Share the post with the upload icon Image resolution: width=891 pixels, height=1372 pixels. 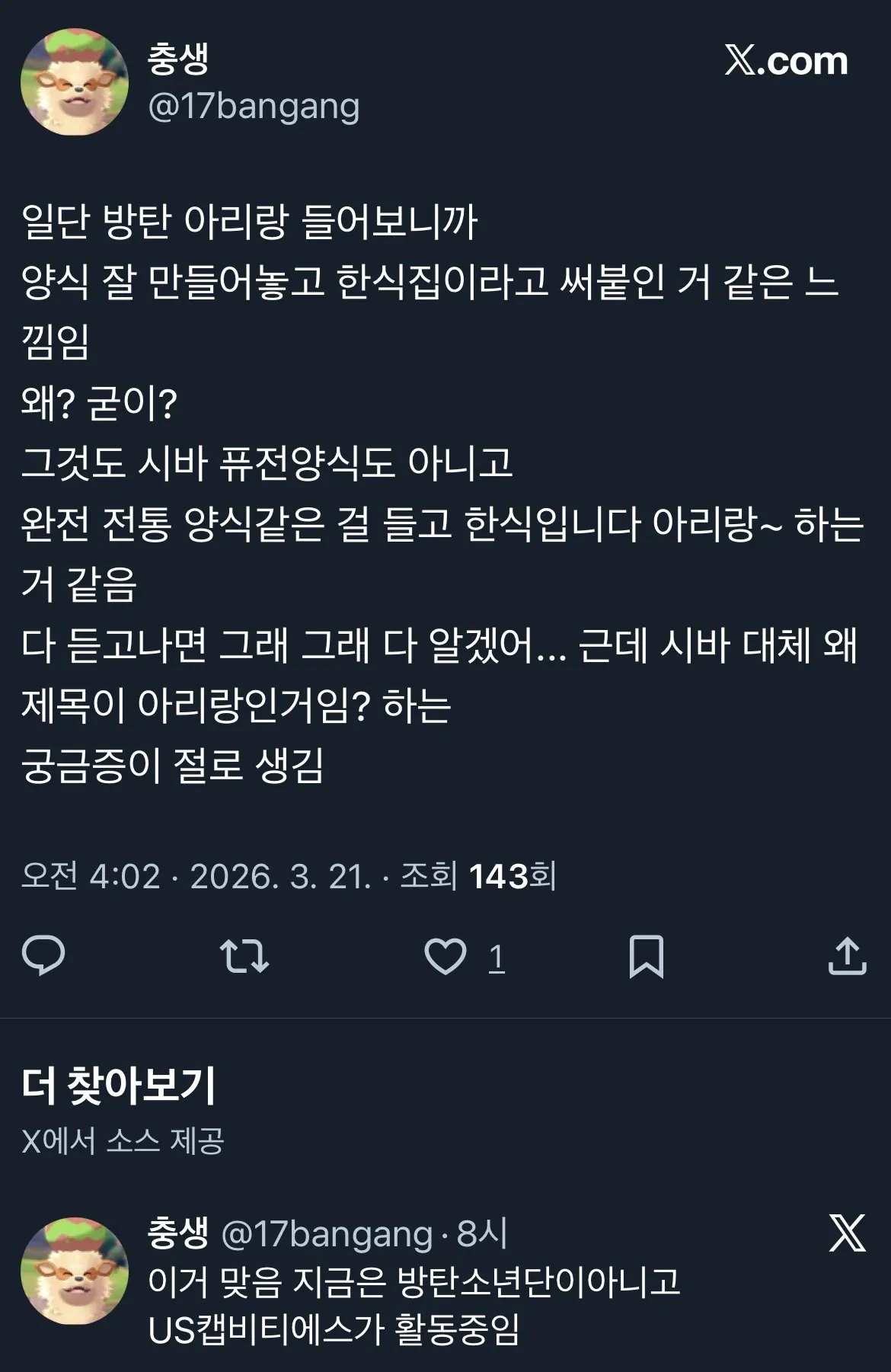847,955
